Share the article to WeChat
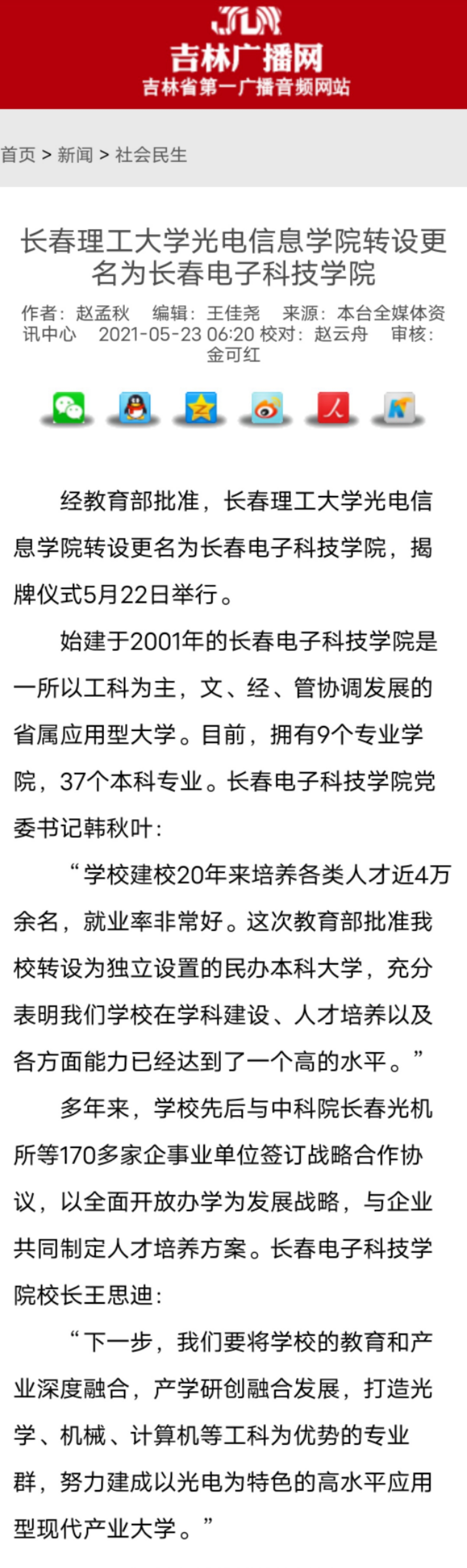 [68, 407]
